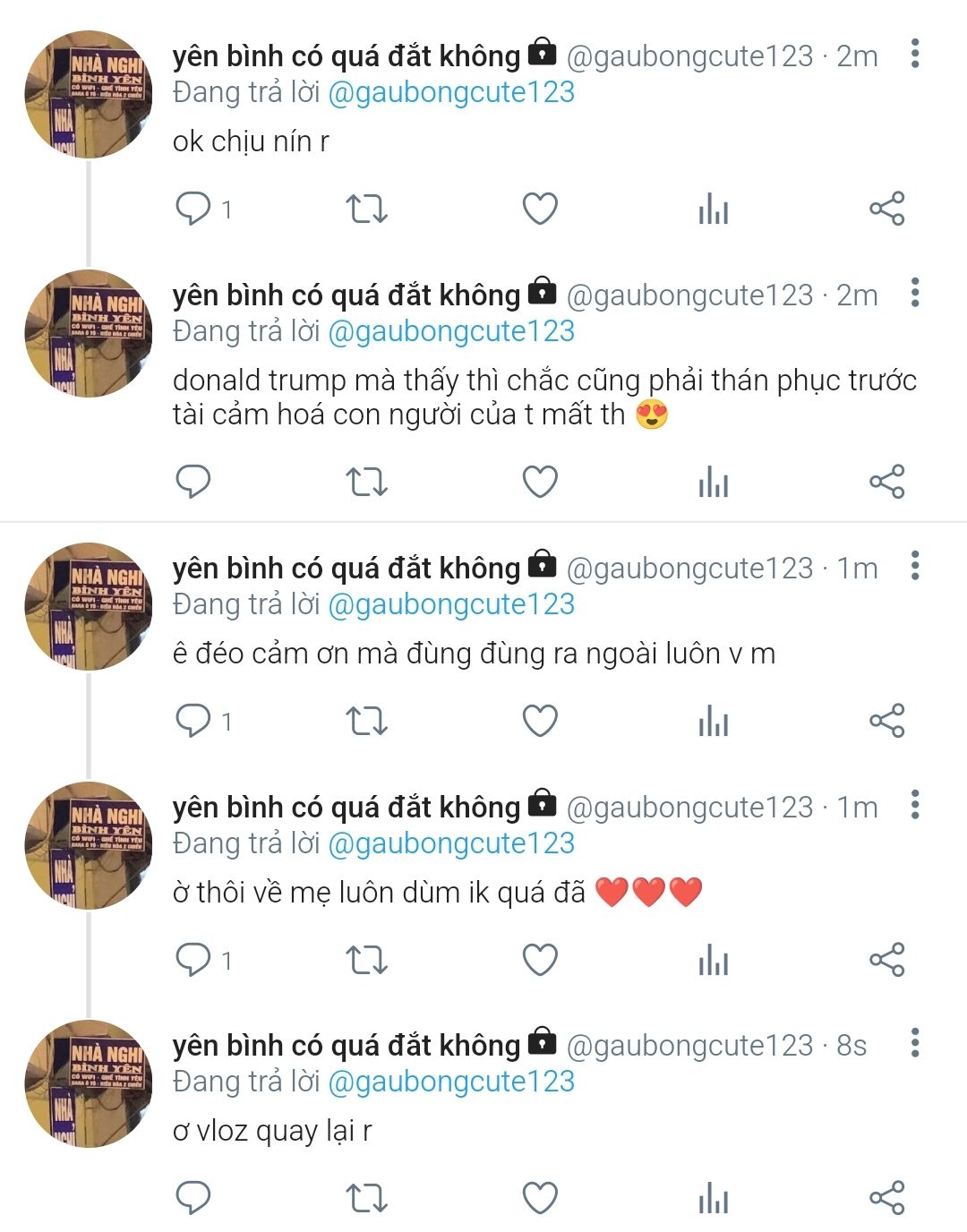Open @gaubongcute123 link in the donald trump tweet
Screen dimensions: 967x1232
[x=451, y=331]
